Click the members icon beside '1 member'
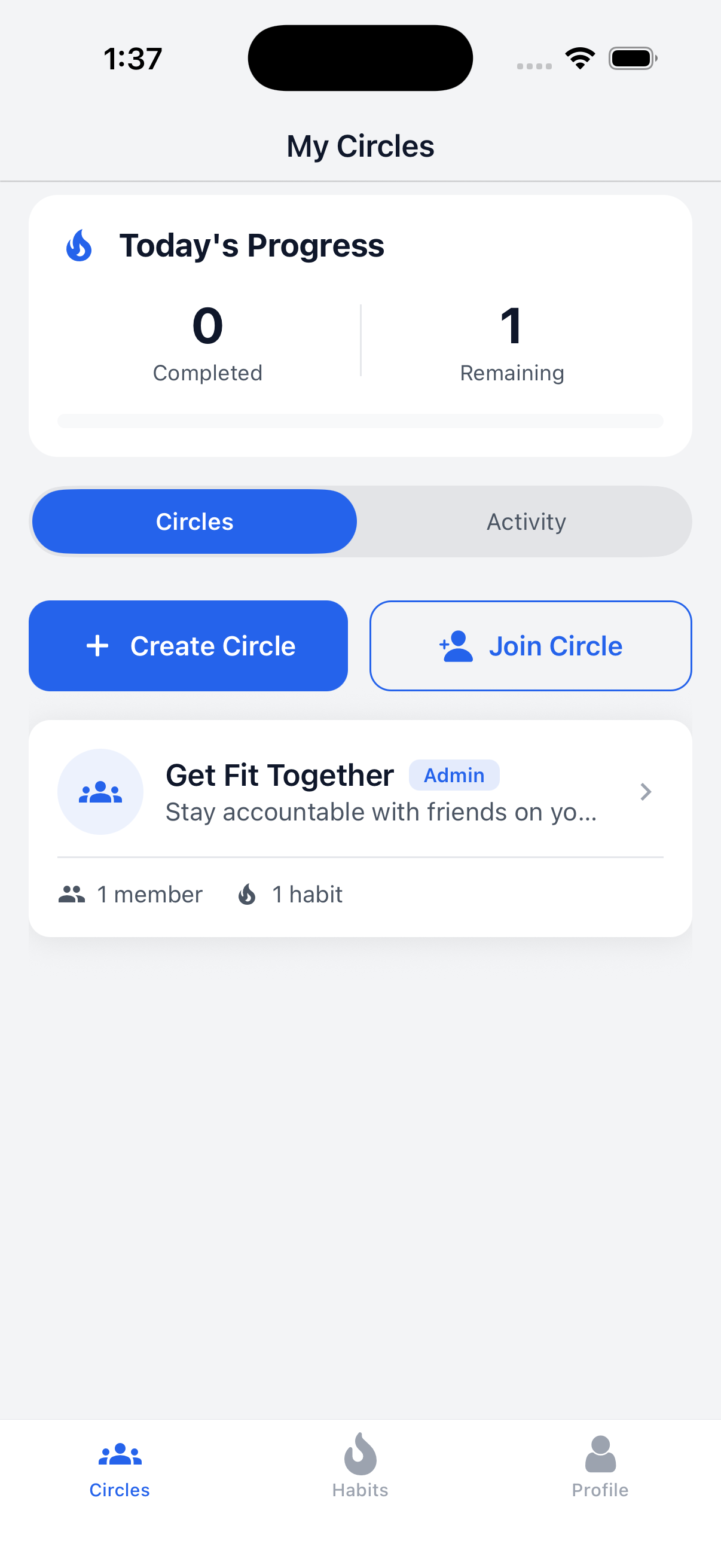This screenshot has width=721, height=1568. (x=71, y=894)
